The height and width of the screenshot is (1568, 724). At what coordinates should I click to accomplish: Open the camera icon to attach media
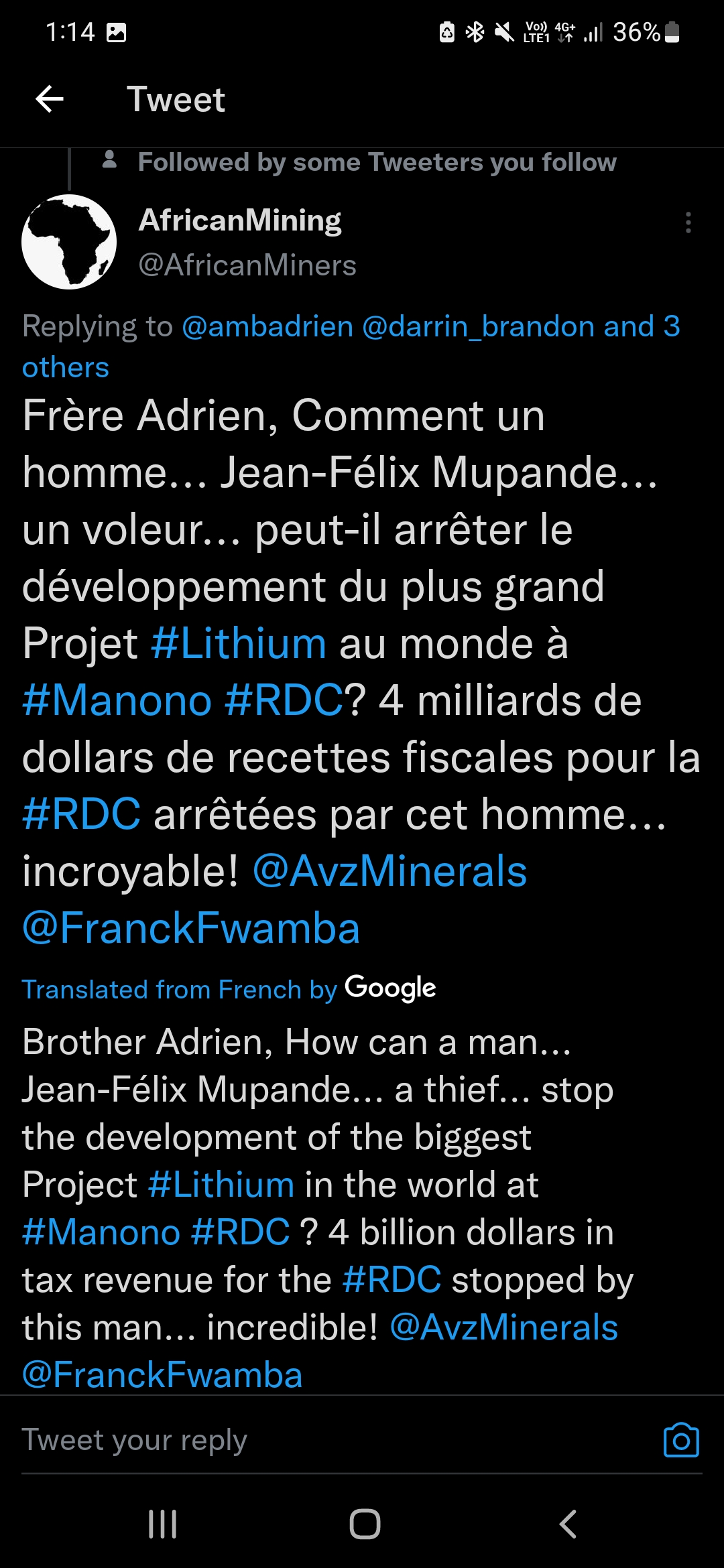pos(681,1439)
